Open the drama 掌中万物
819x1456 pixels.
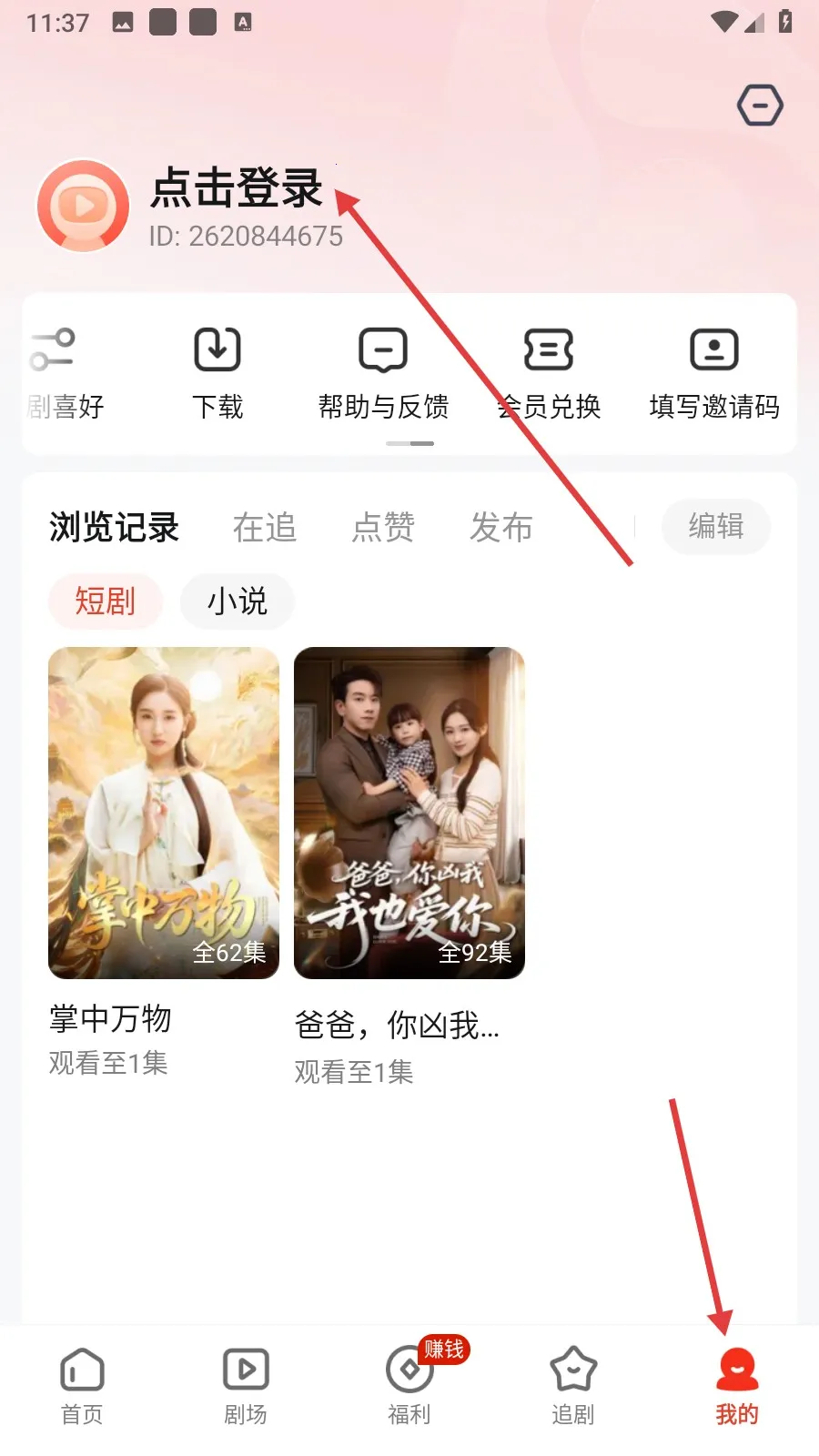tap(164, 813)
